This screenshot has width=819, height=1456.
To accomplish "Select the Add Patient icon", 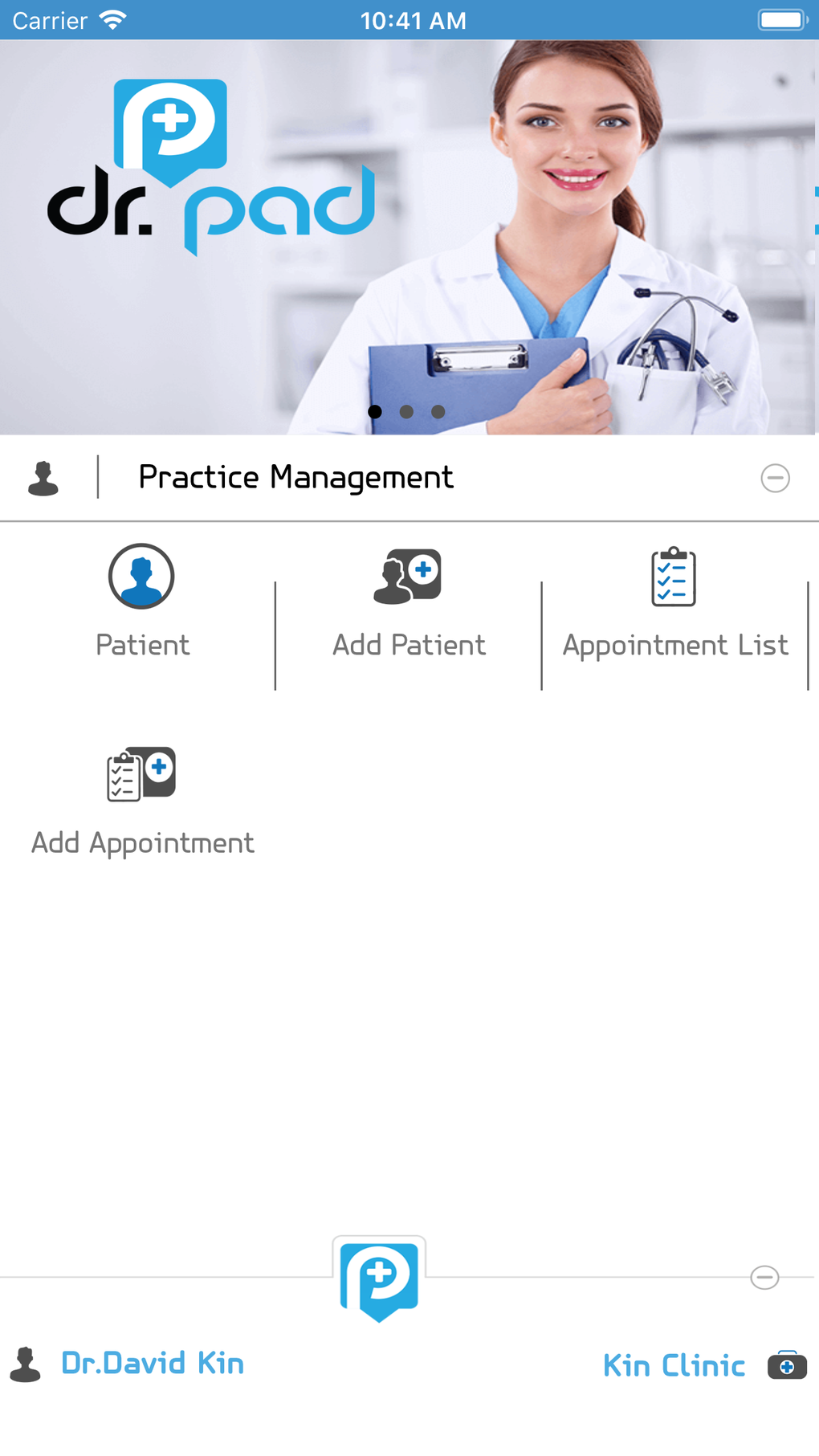I will [x=409, y=576].
